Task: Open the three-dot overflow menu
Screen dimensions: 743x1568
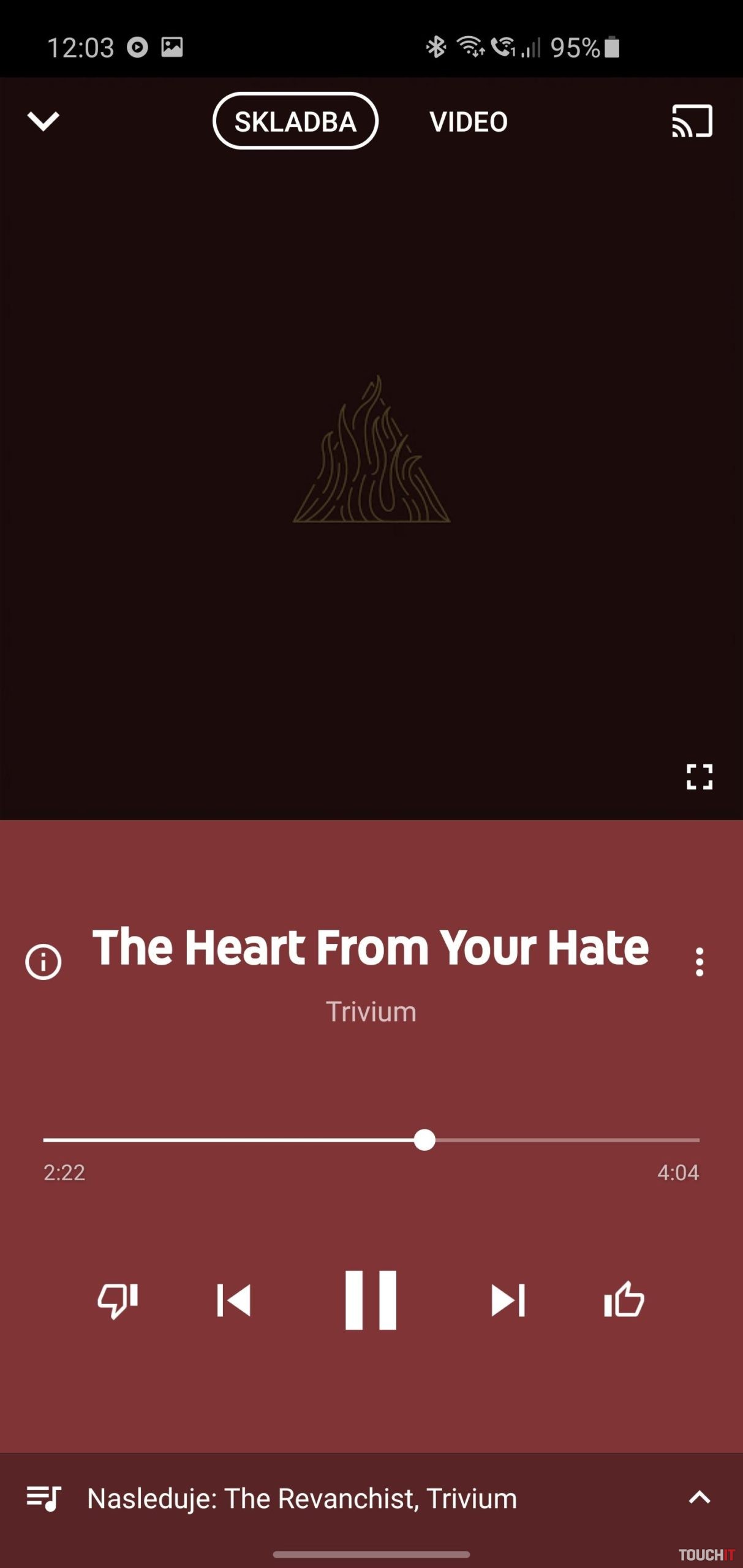Action: [700, 962]
